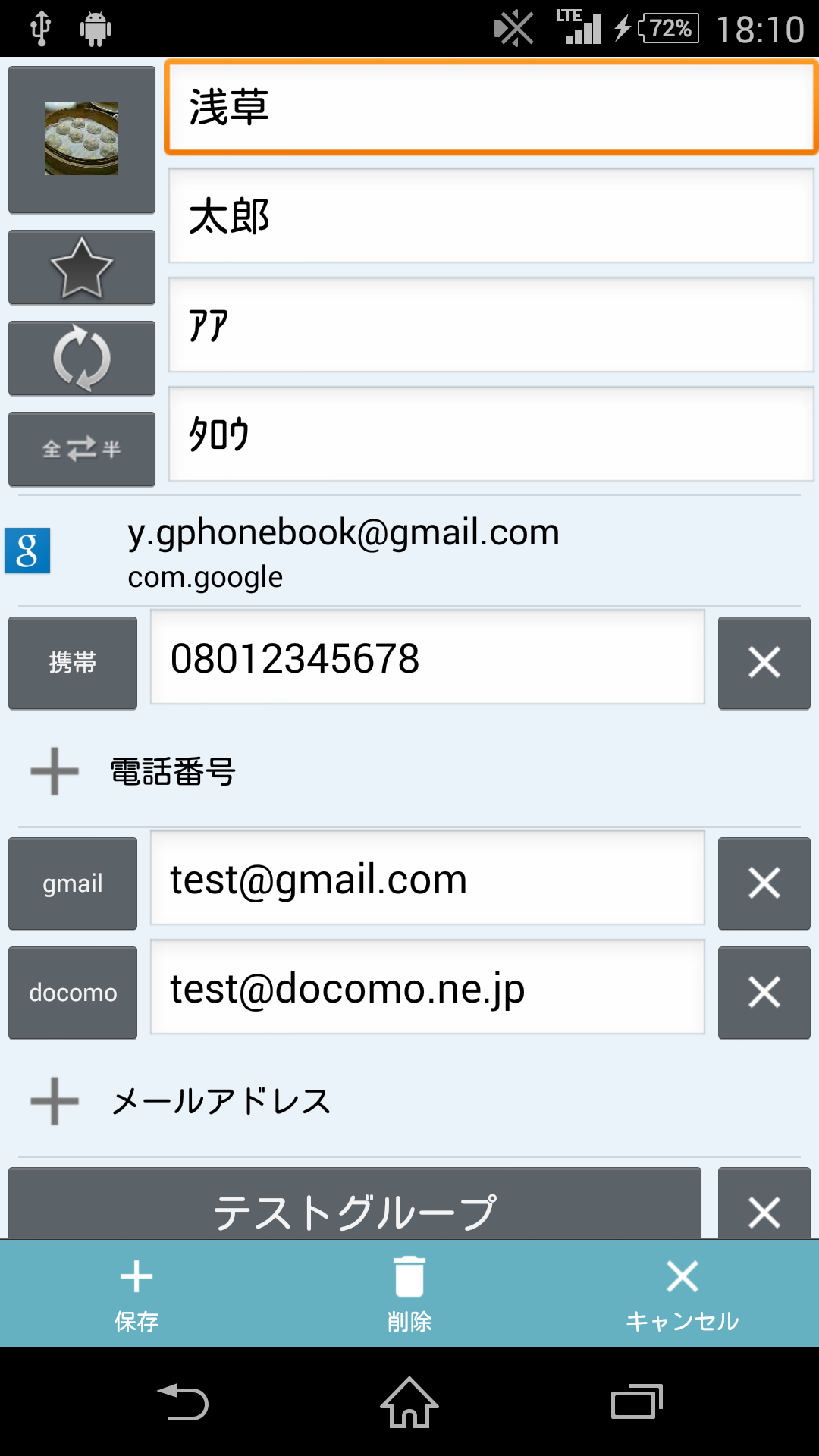Viewport: 819px width, 1456px height.
Task: Toggle full-width/half-width conversion button
Action: [82, 449]
